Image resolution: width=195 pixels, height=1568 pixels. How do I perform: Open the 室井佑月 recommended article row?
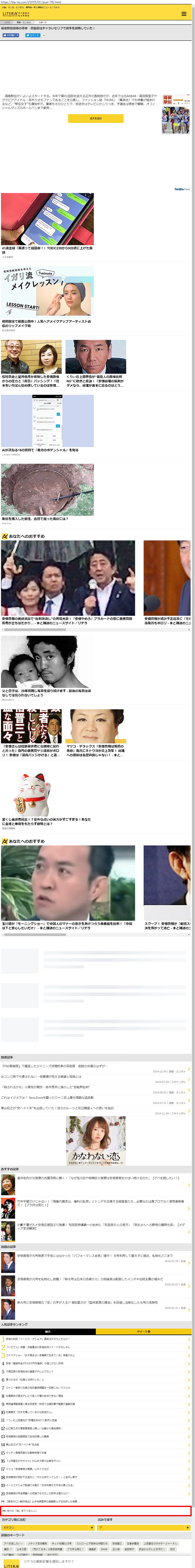pyautogui.click(x=98, y=1178)
